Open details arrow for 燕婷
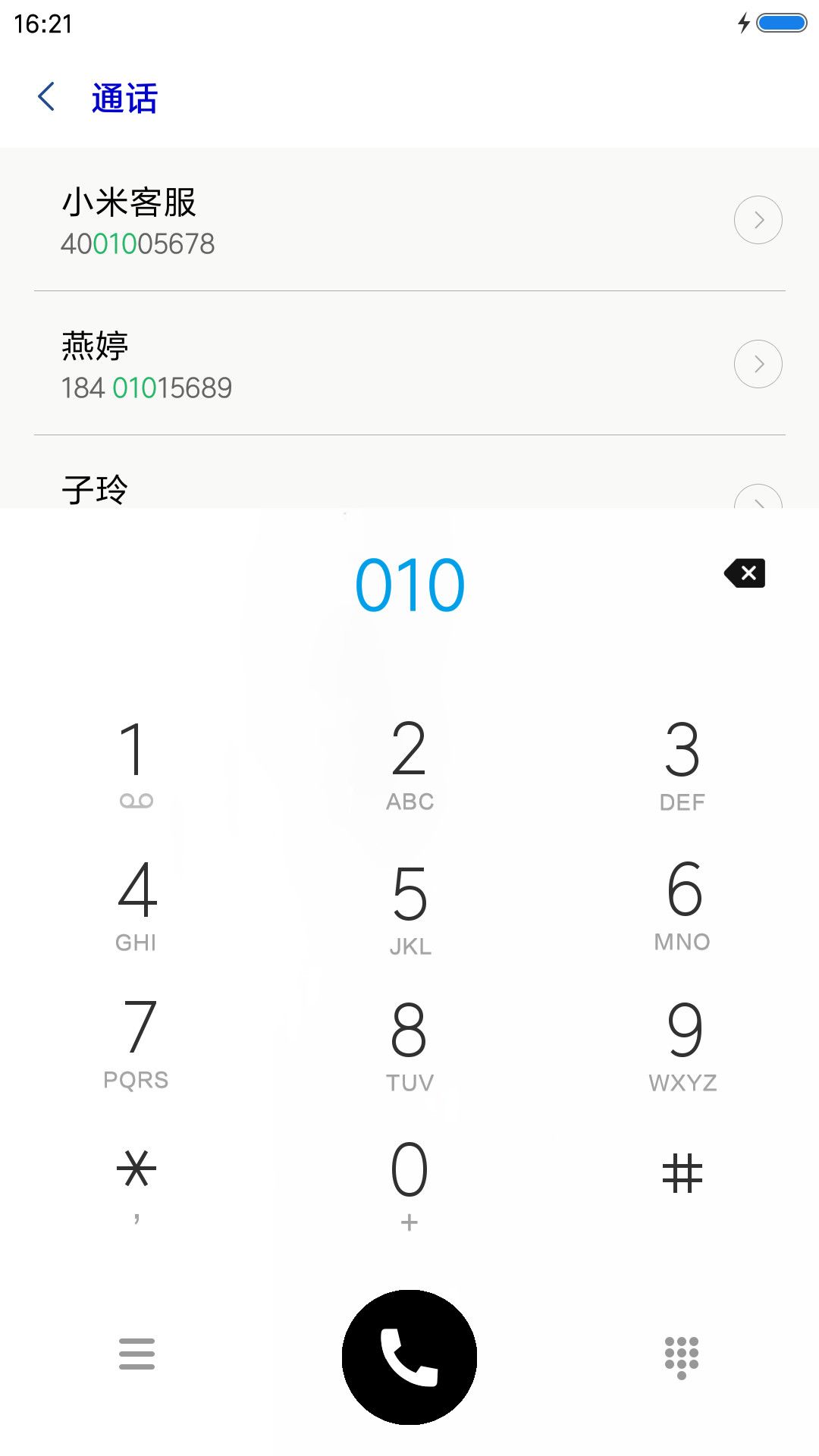The height and width of the screenshot is (1456, 819). pos(758,364)
